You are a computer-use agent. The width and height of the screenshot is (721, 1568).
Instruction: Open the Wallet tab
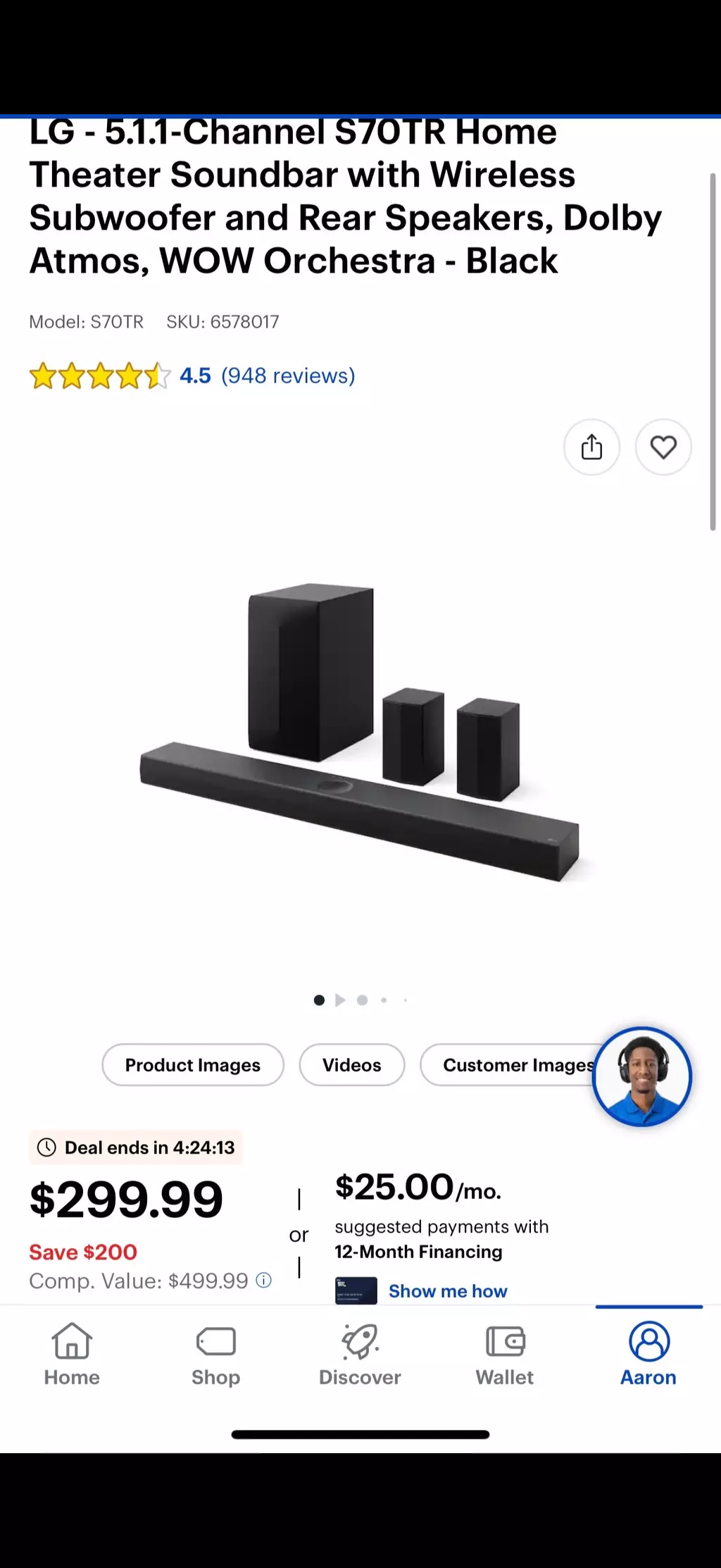pyautogui.click(x=504, y=1354)
